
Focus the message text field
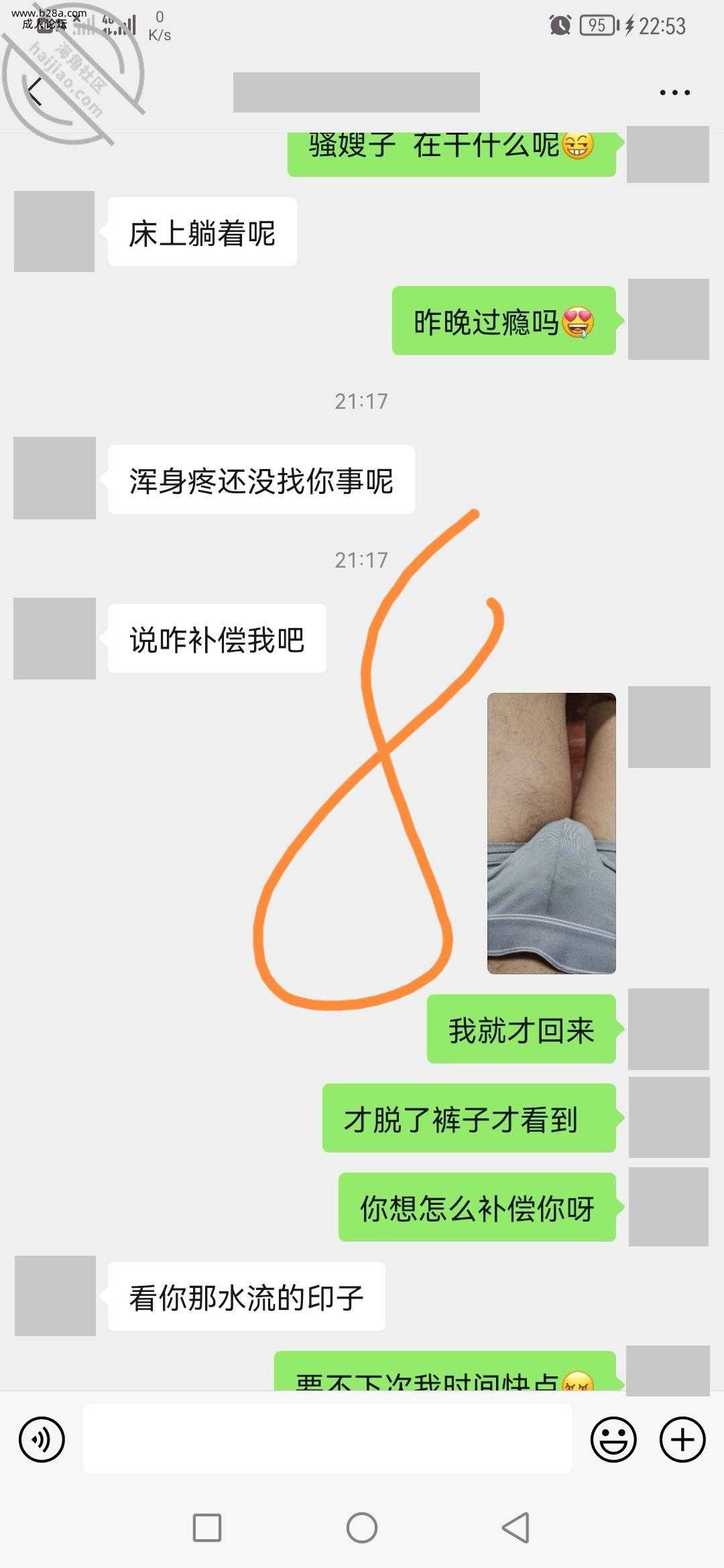click(327, 1439)
